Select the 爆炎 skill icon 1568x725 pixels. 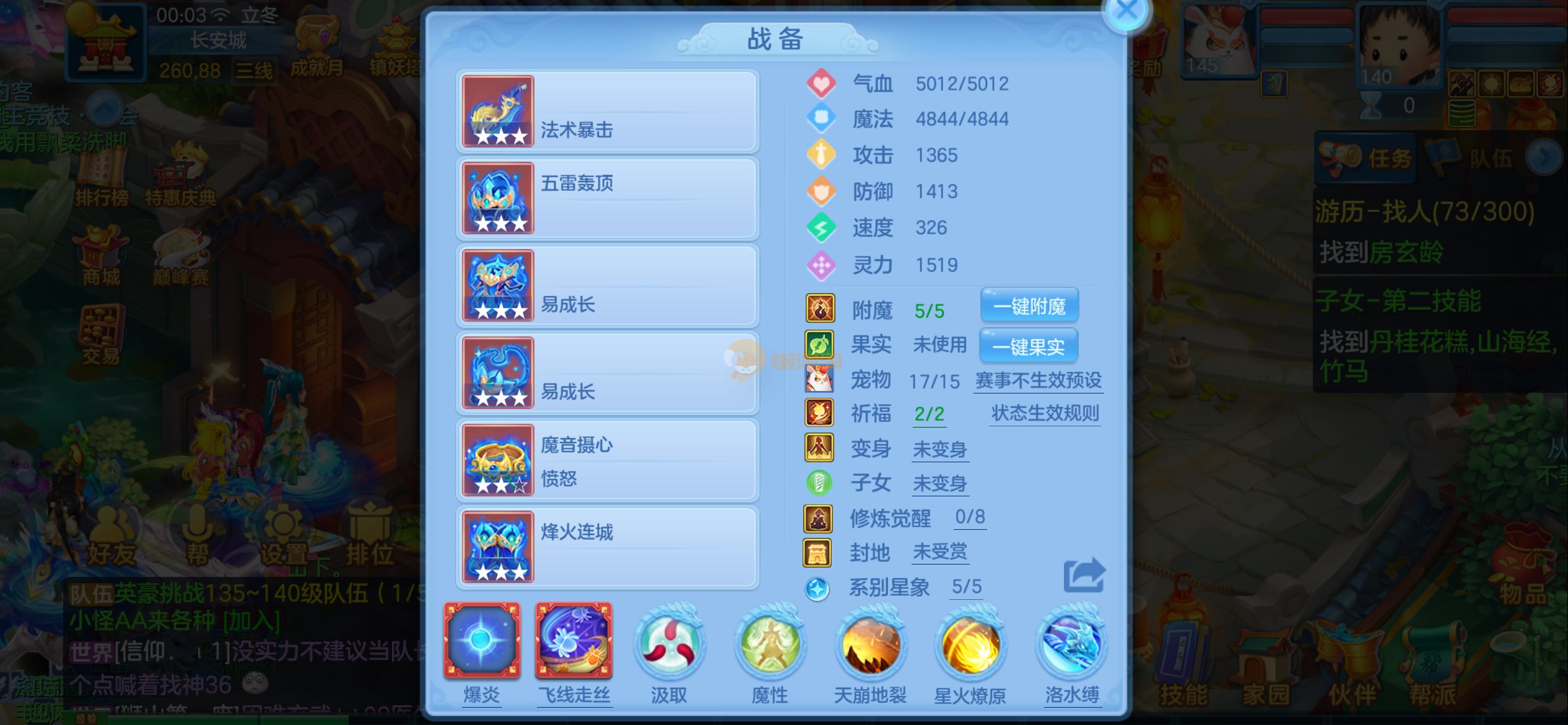[x=482, y=641]
